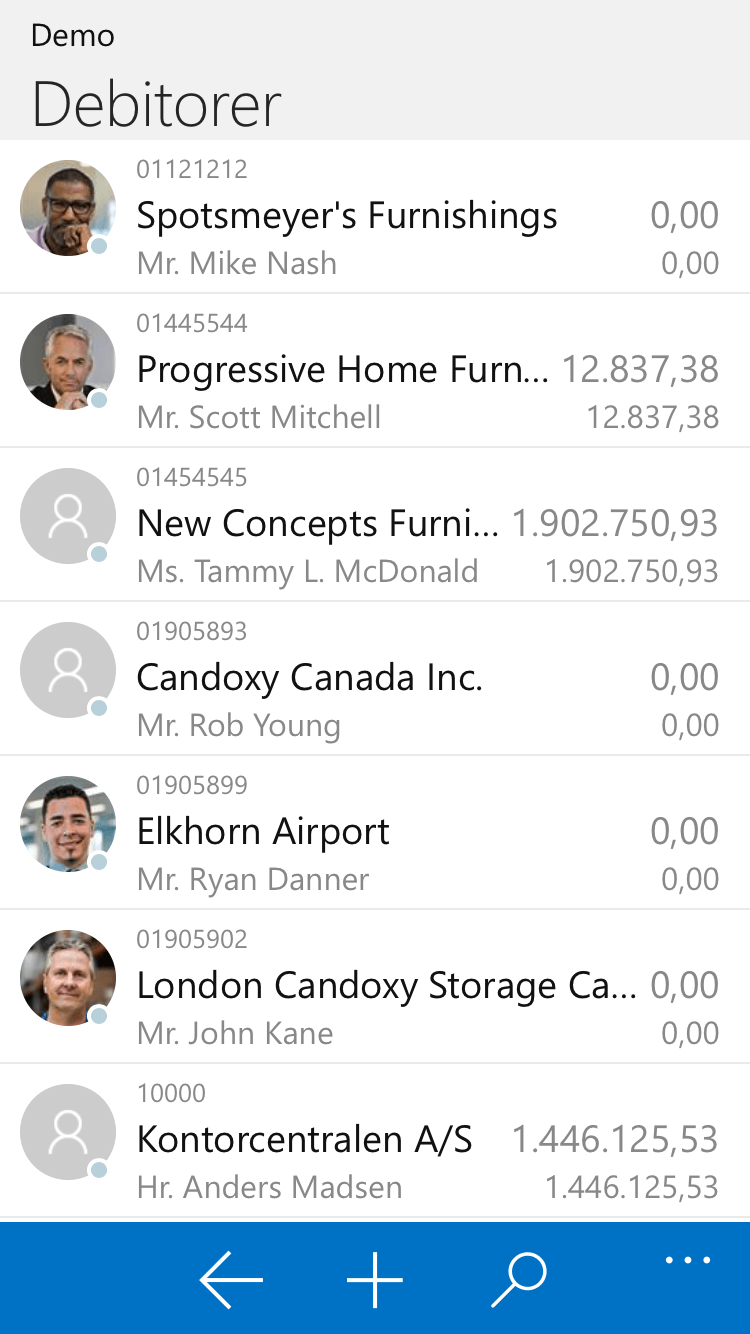Open the three-dots more menu

pyautogui.click(x=689, y=1260)
